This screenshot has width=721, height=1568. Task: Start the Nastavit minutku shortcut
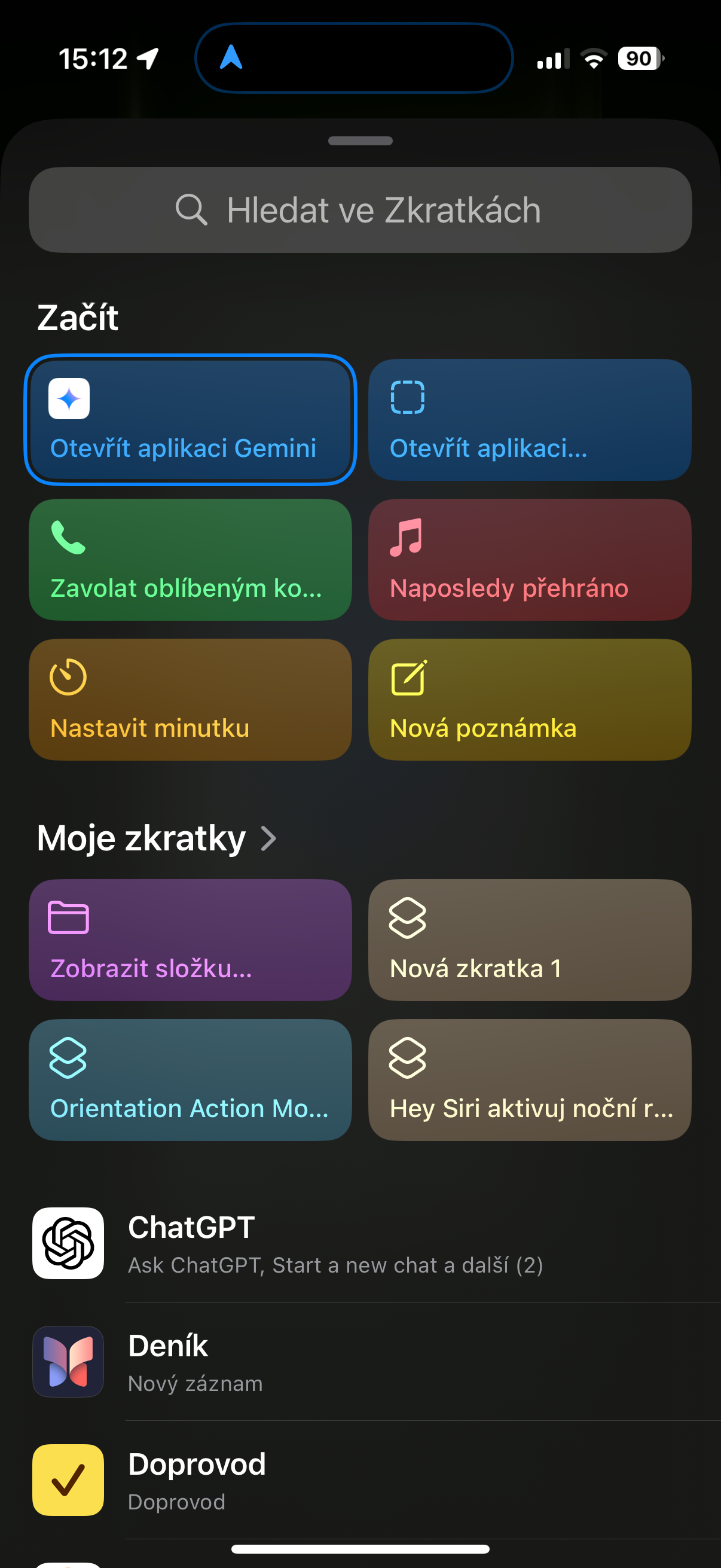tap(190, 700)
